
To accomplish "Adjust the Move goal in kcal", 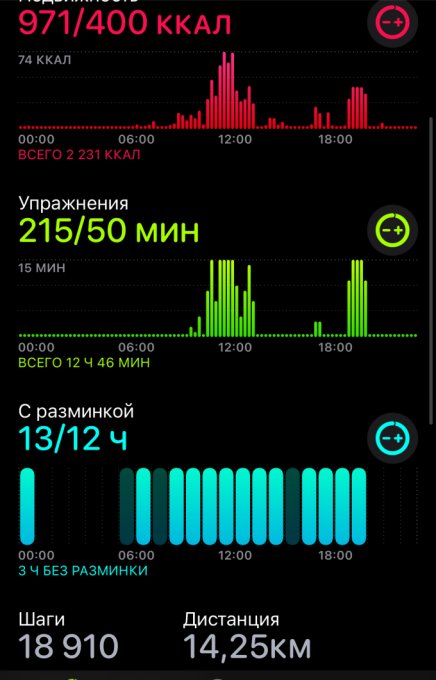I will pos(393,22).
